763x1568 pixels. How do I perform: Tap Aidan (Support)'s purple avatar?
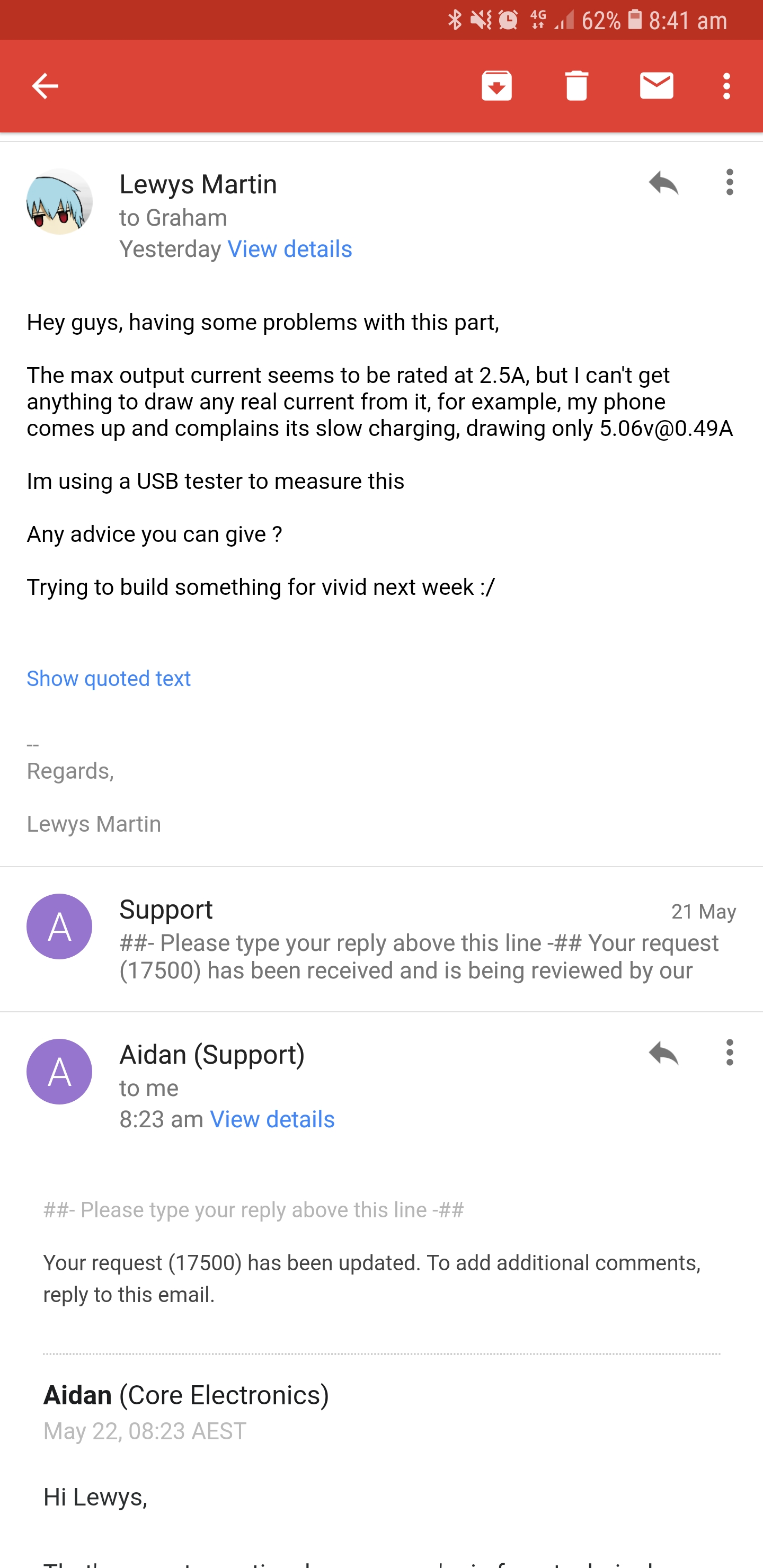click(x=59, y=1071)
